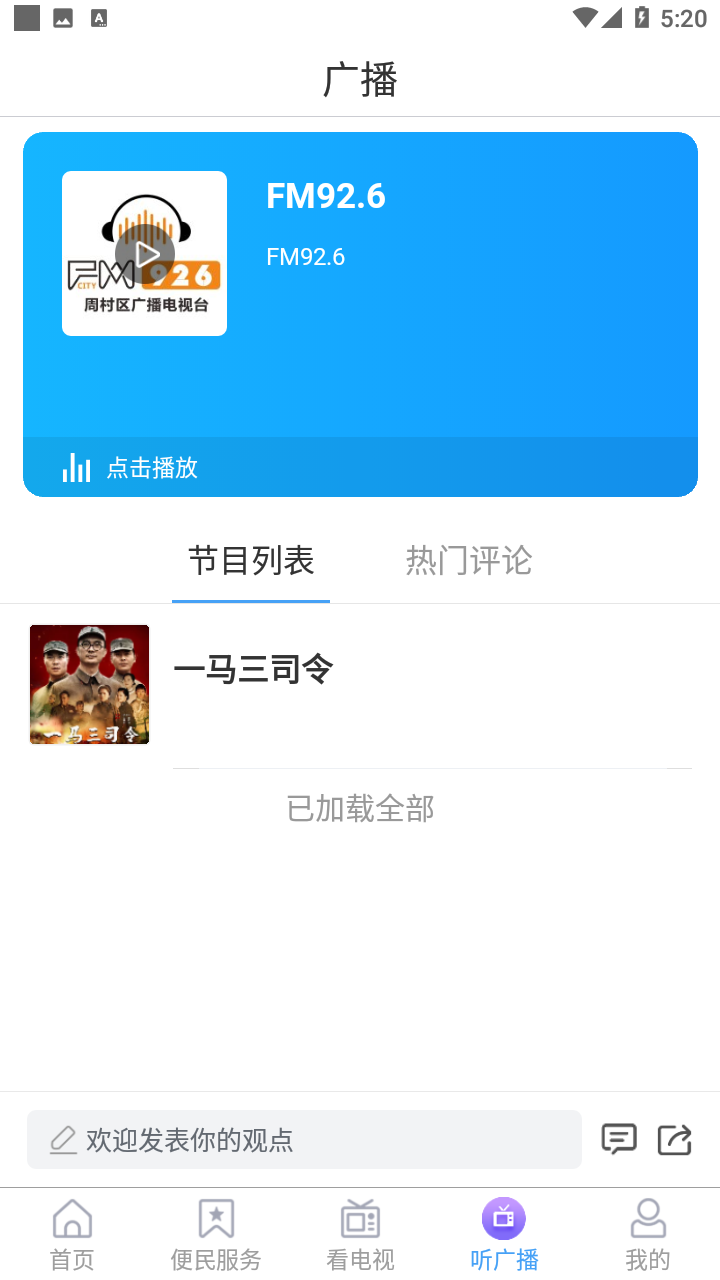This screenshot has width=720, height=1280.
Task: Share the station using the share icon
Action: point(675,1138)
